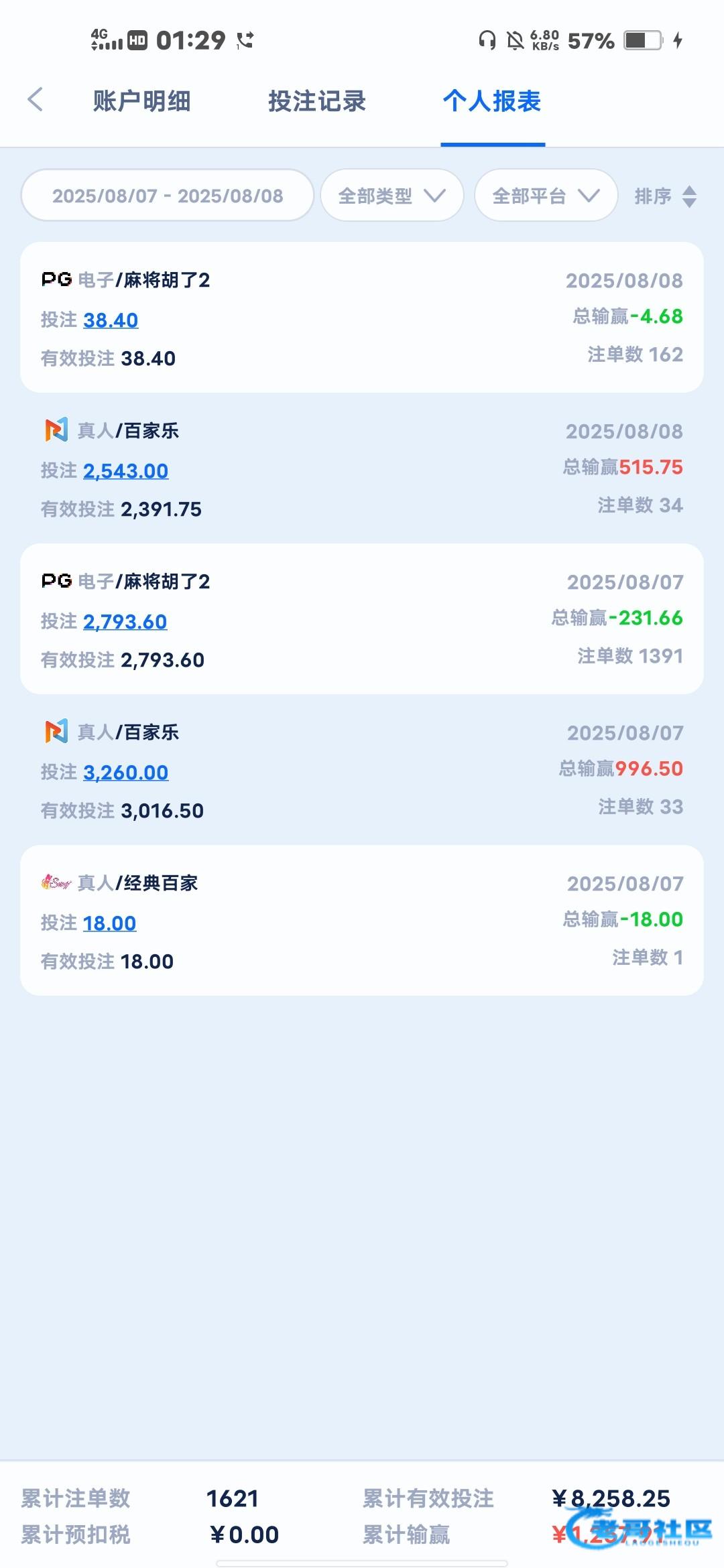Expand the 全部平台 dropdown
724x1568 pixels.
coord(546,195)
